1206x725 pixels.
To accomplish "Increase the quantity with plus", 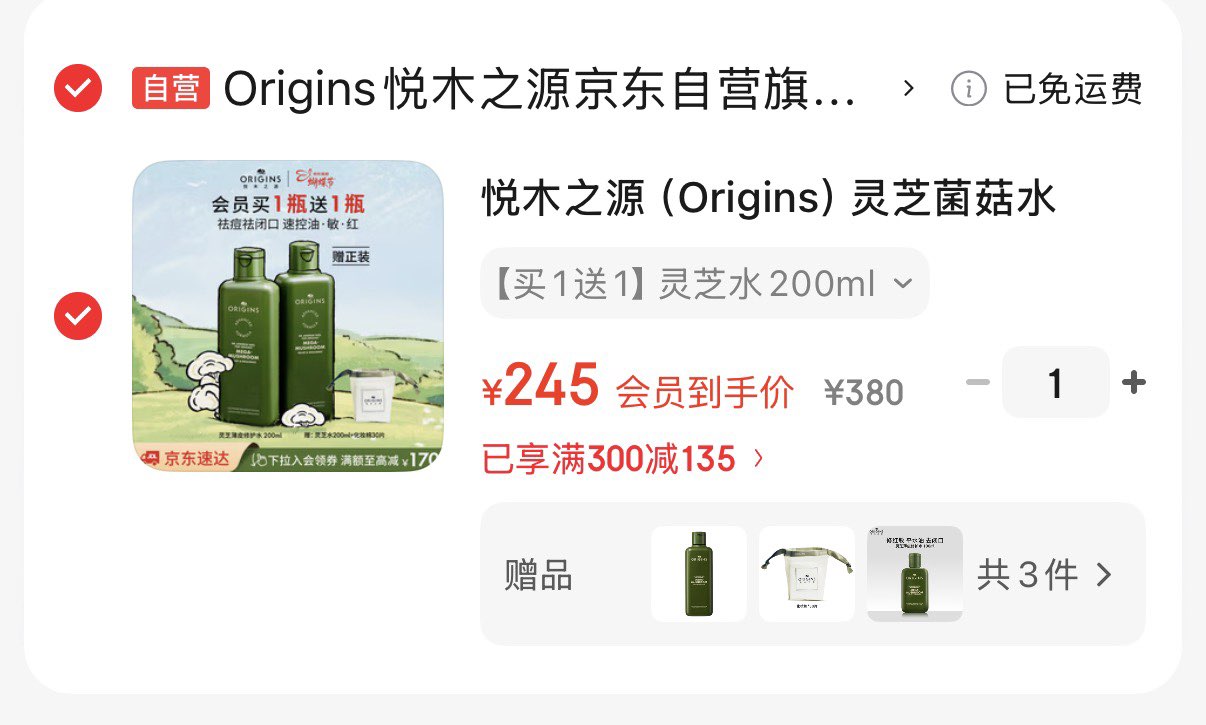I will click(1133, 382).
